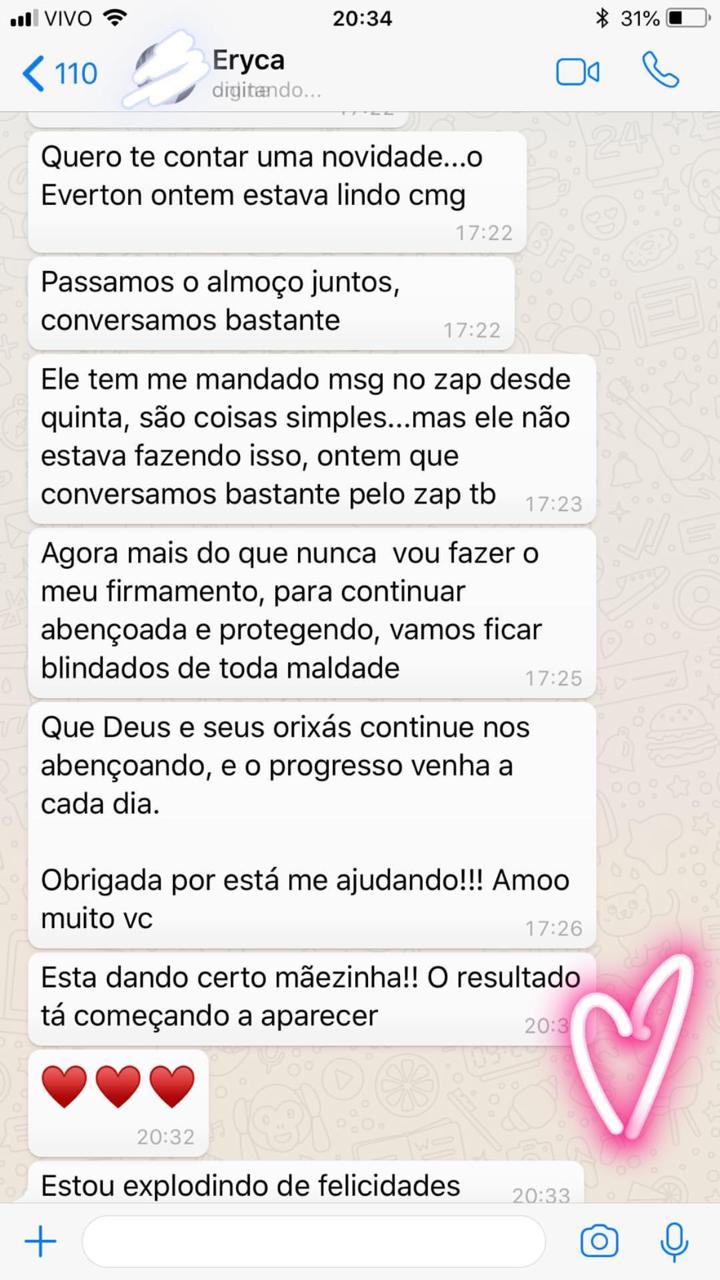The height and width of the screenshot is (1280, 720).
Task: Open Eryca's contact info
Action: click(x=250, y=72)
